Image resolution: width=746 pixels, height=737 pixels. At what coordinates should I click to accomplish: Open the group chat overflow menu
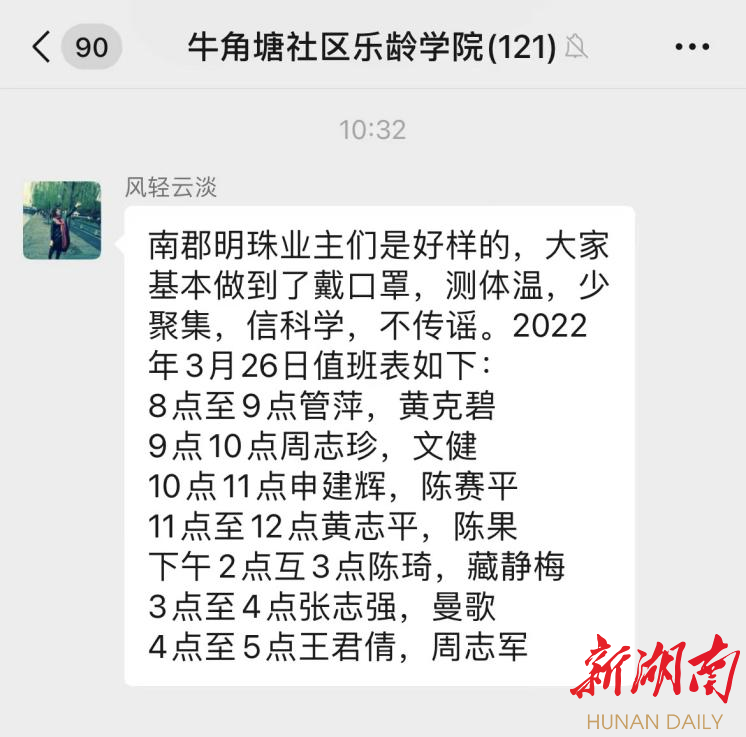[692, 47]
